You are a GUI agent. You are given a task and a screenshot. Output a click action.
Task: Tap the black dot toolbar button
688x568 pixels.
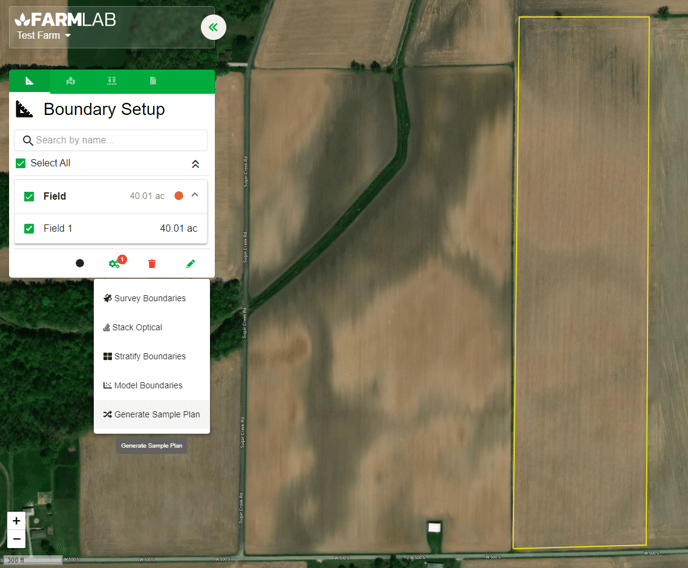(80, 263)
